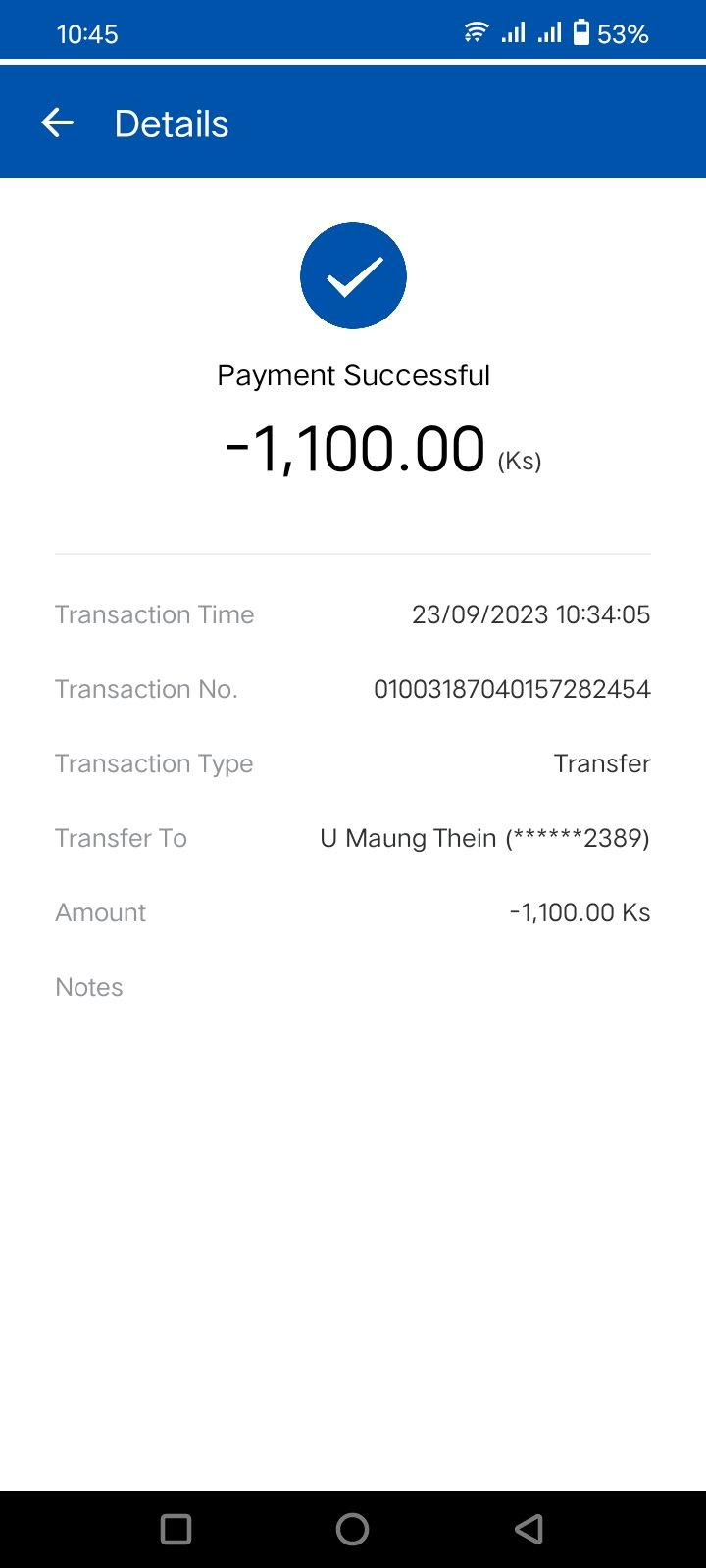The image size is (706, 1568).
Task: Go to the system home screen
Action: point(352,1529)
